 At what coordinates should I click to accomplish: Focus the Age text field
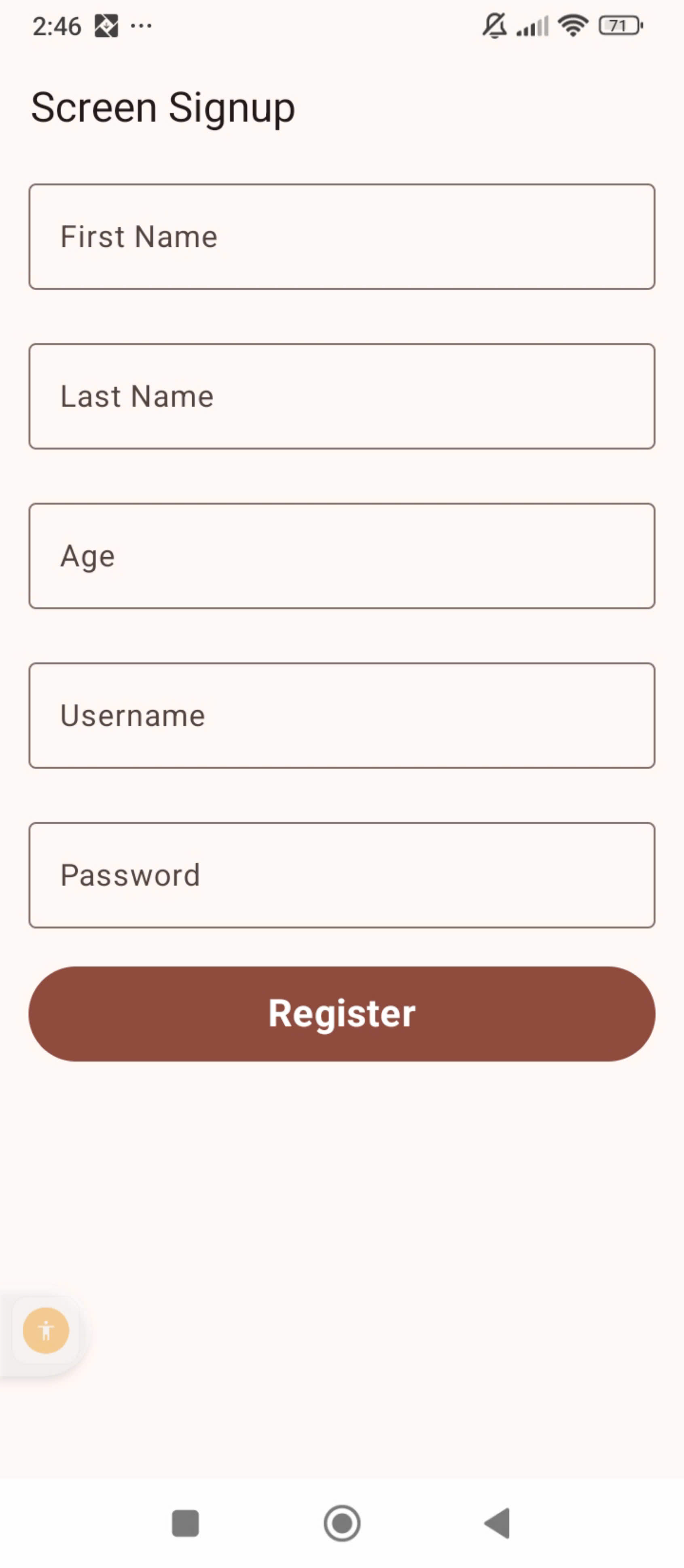[x=341, y=556]
